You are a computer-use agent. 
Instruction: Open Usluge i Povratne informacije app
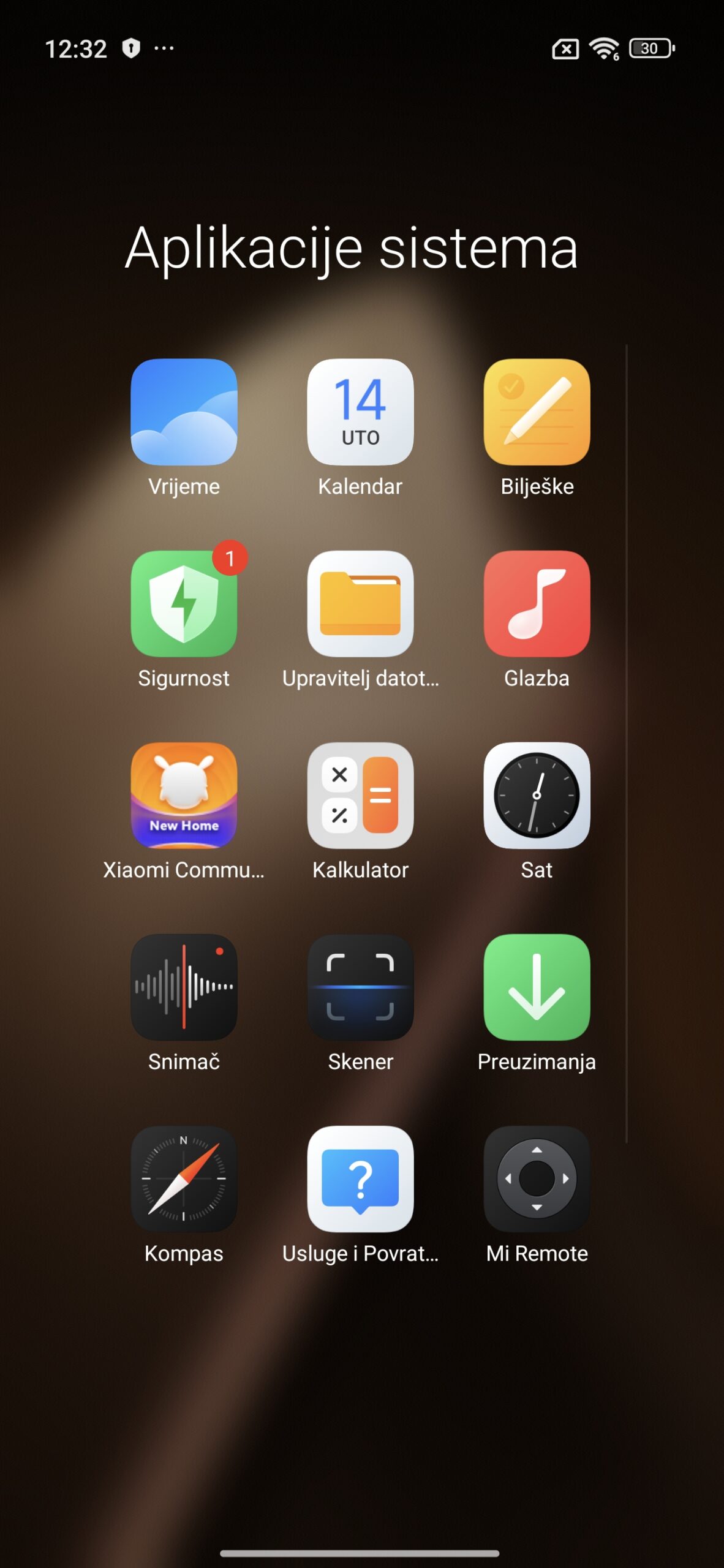pyautogui.click(x=360, y=1178)
